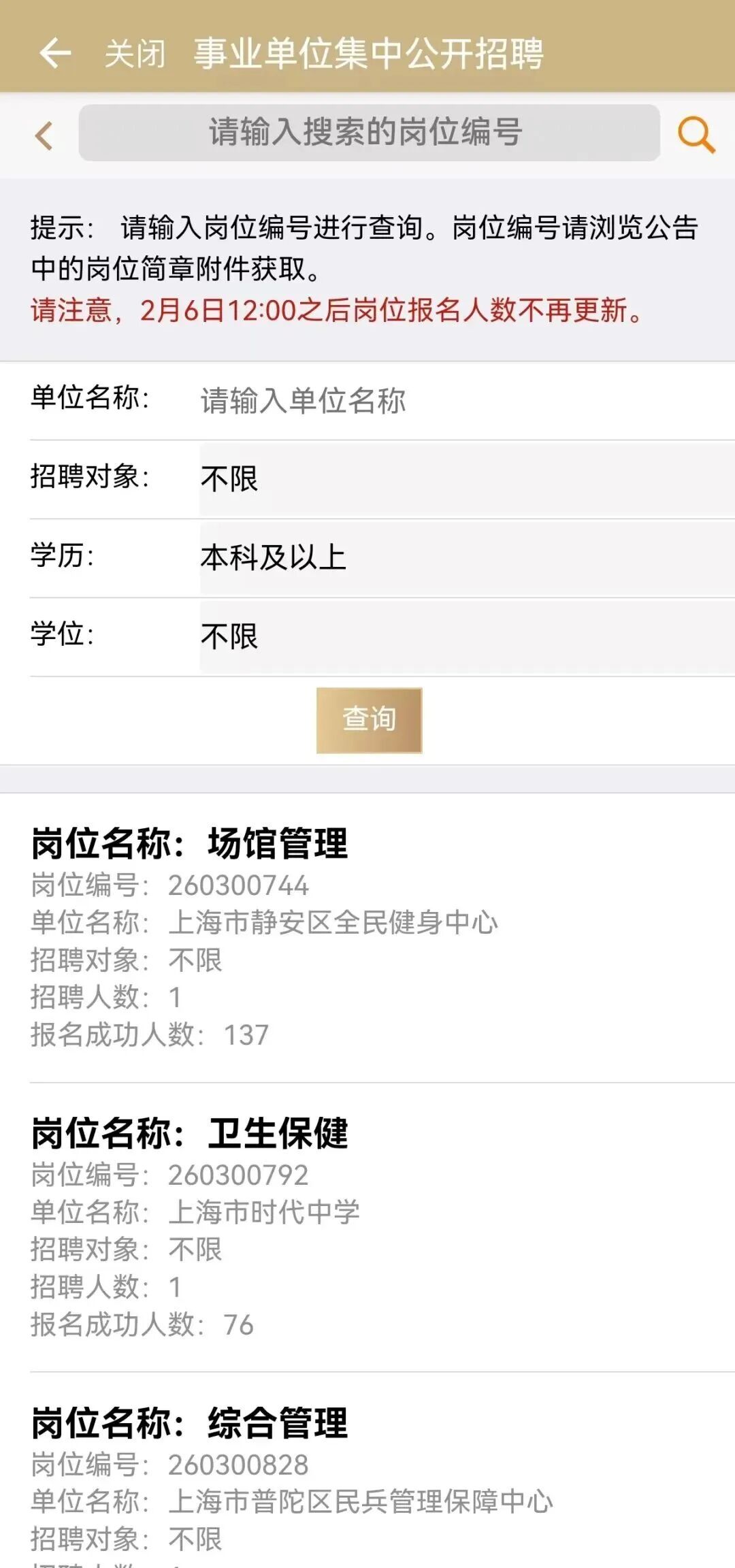Open the 学位 dropdown
The height and width of the screenshot is (1568, 735).
point(466,637)
